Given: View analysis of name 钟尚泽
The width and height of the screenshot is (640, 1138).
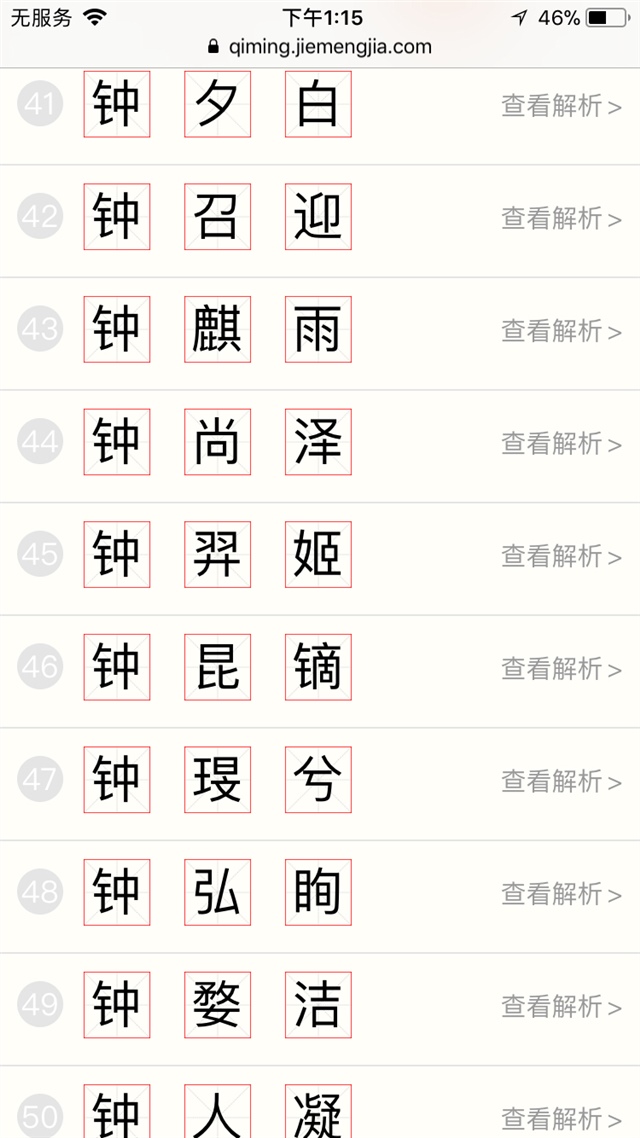Looking at the screenshot, I should pyautogui.click(x=560, y=443).
